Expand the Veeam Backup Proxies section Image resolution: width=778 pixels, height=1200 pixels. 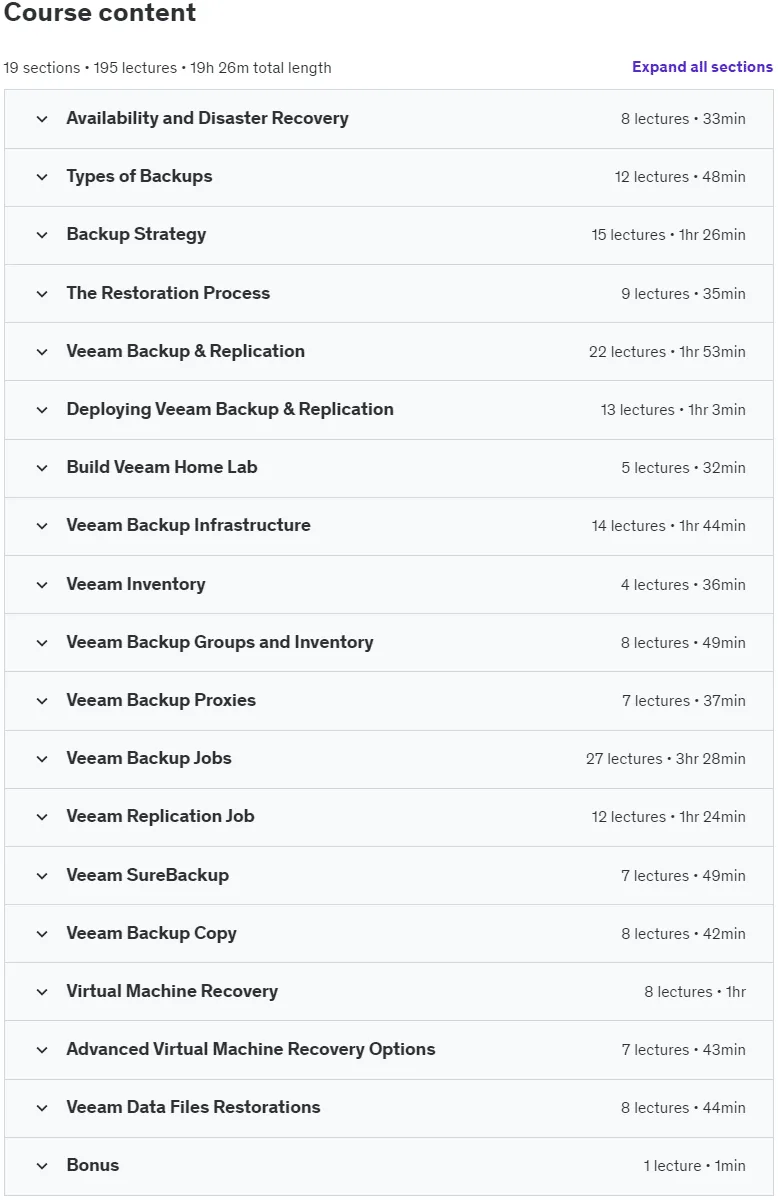pos(389,700)
